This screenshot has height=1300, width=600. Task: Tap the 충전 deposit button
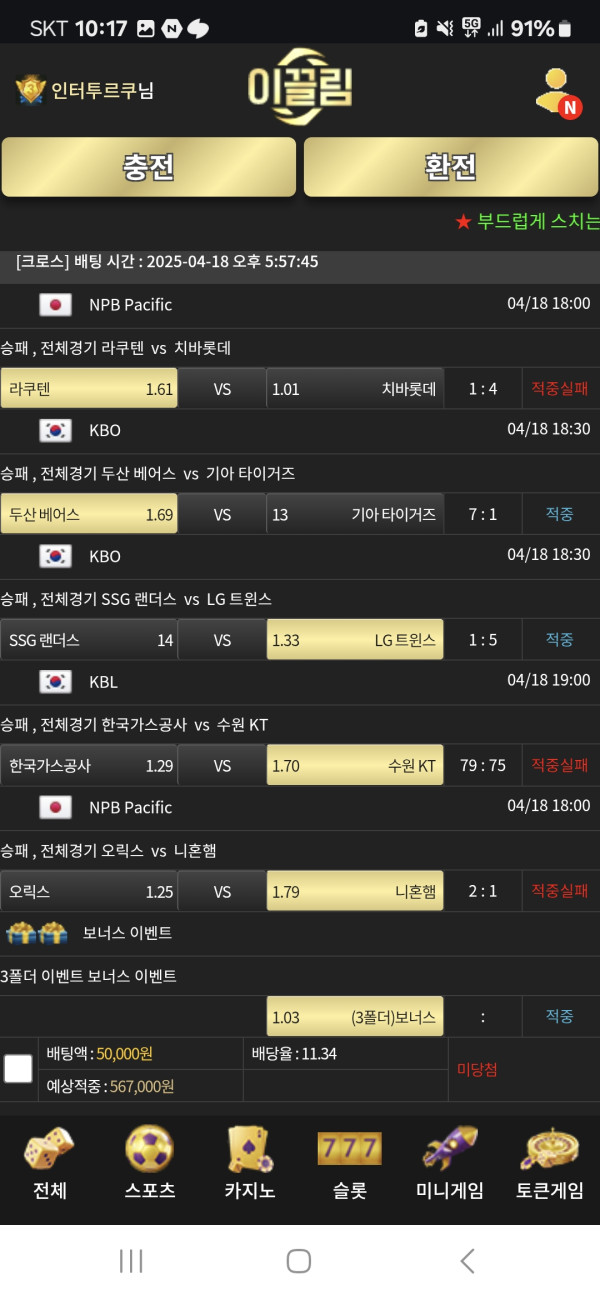(x=149, y=167)
